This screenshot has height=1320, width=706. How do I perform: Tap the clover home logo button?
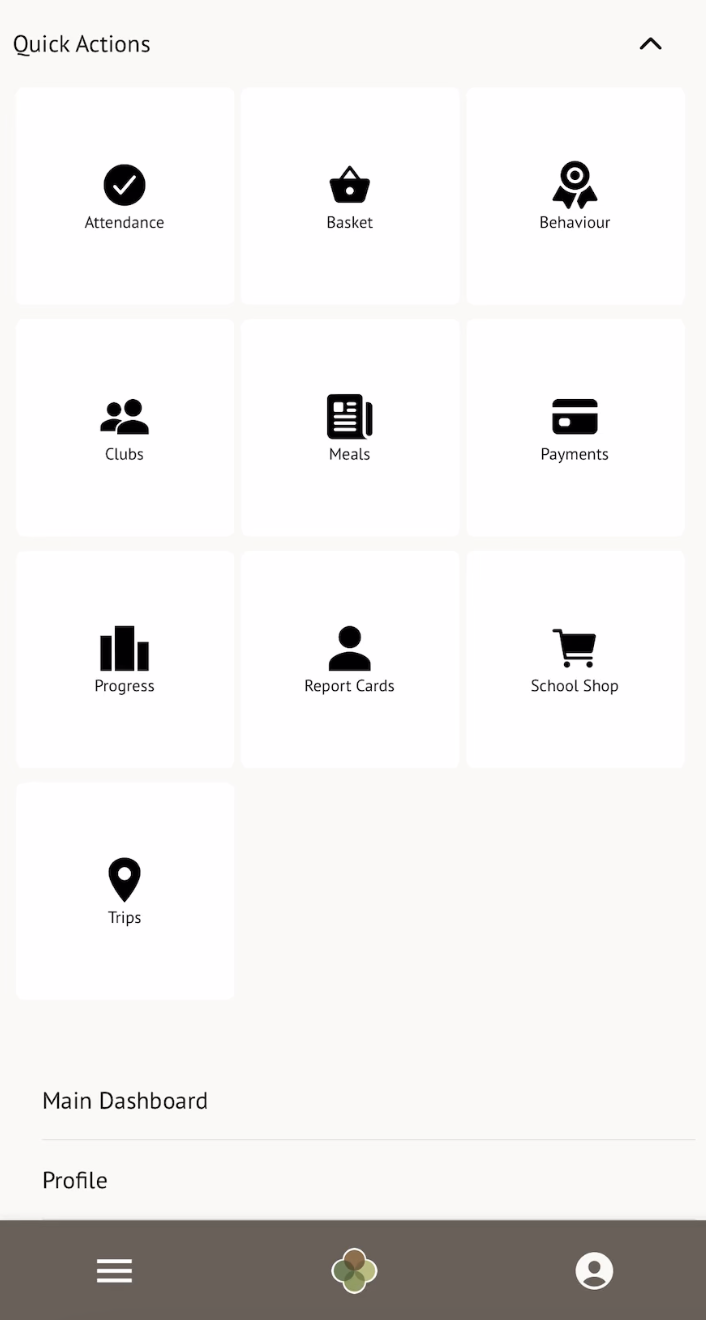(x=354, y=1271)
